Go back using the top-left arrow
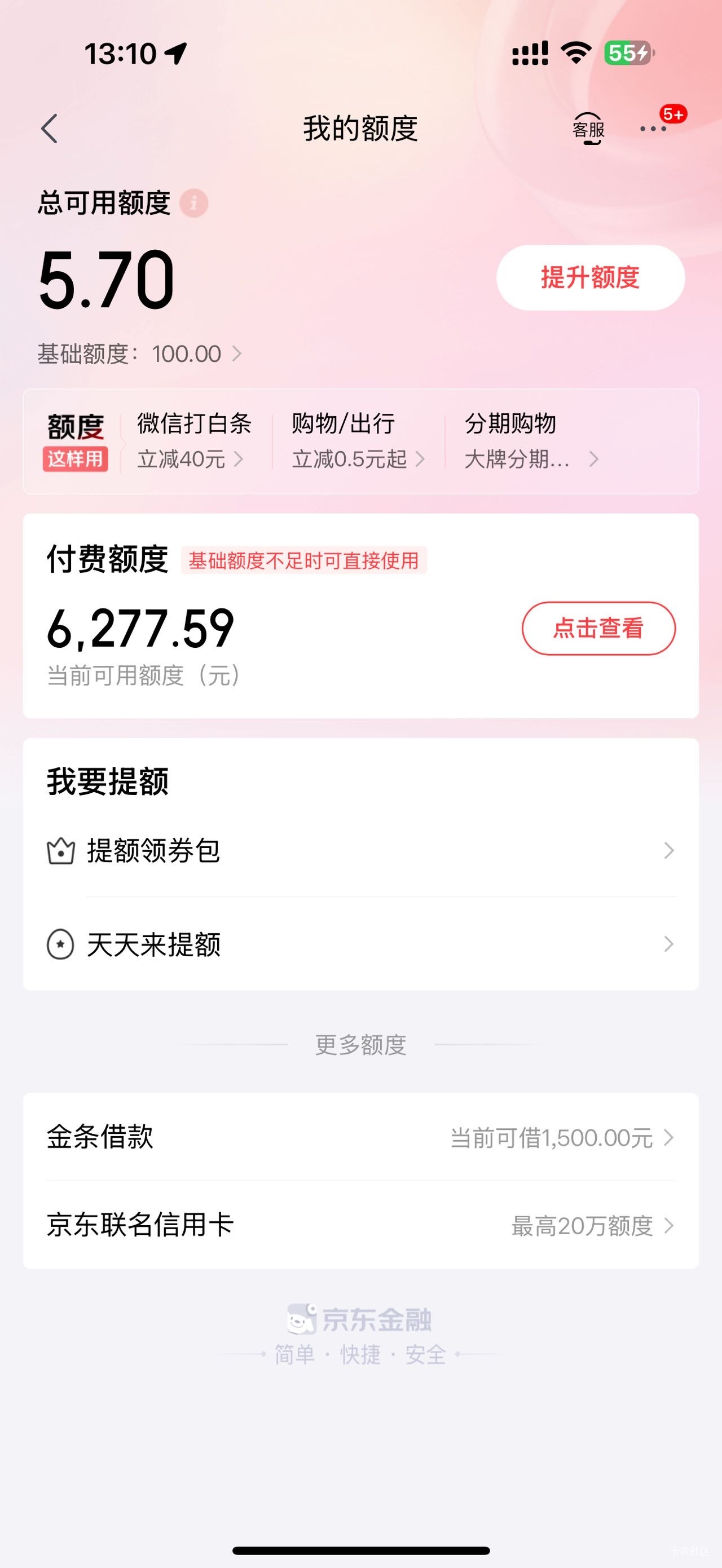The width and height of the screenshot is (722, 1568). (x=49, y=129)
